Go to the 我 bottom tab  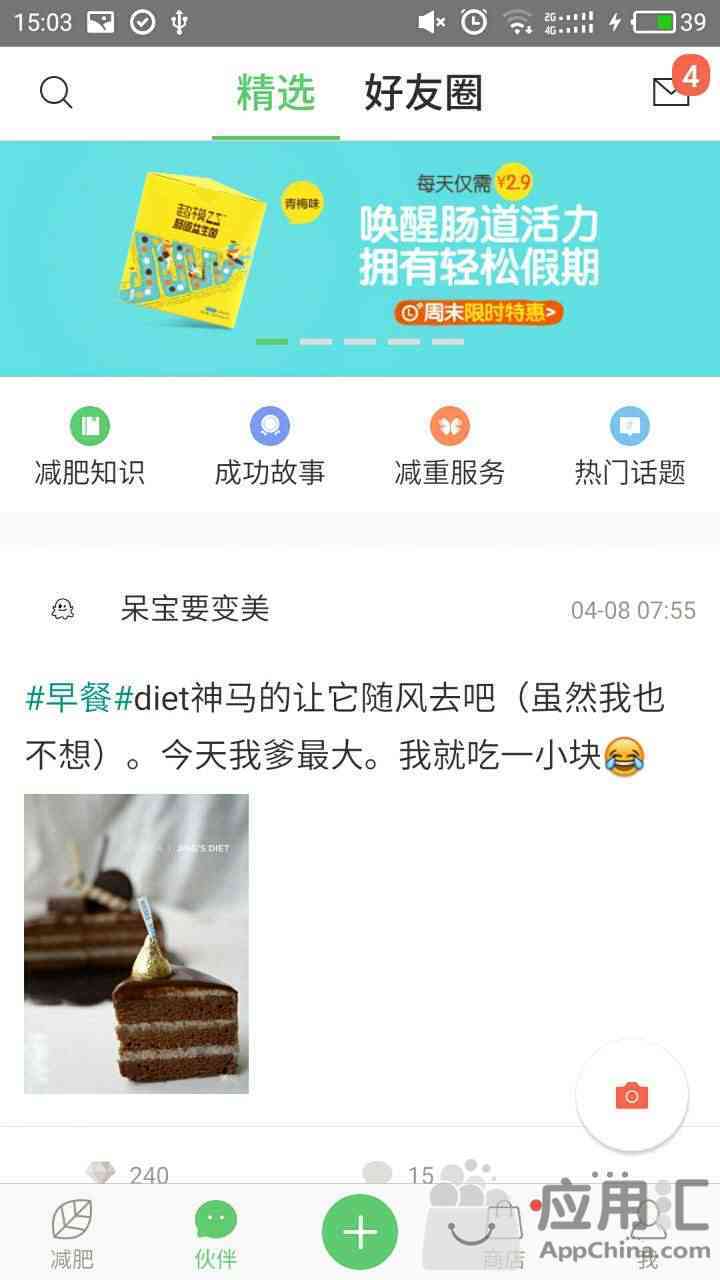click(x=648, y=1232)
